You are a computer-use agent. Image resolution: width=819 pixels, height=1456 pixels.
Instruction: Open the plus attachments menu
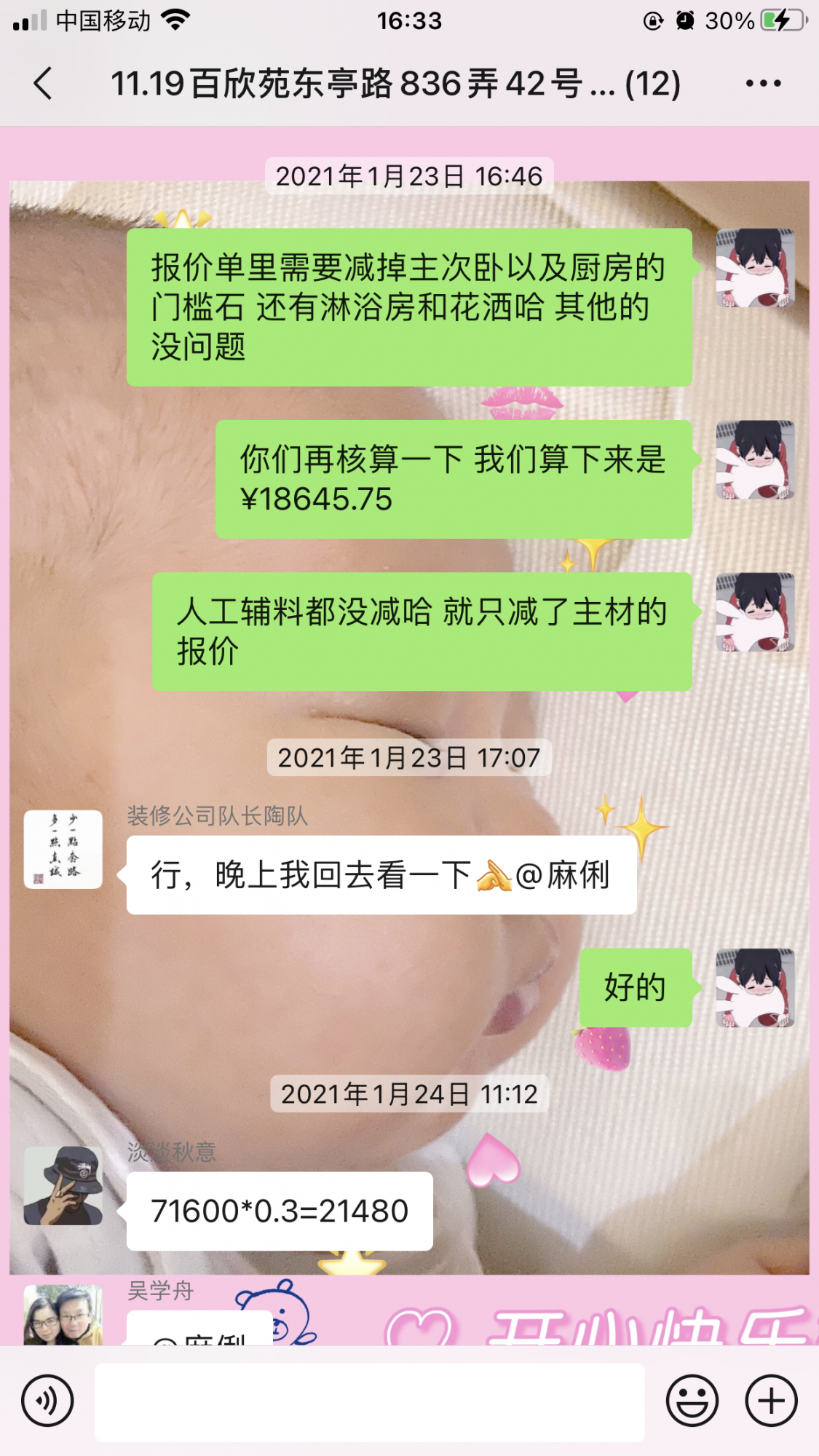(771, 1401)
